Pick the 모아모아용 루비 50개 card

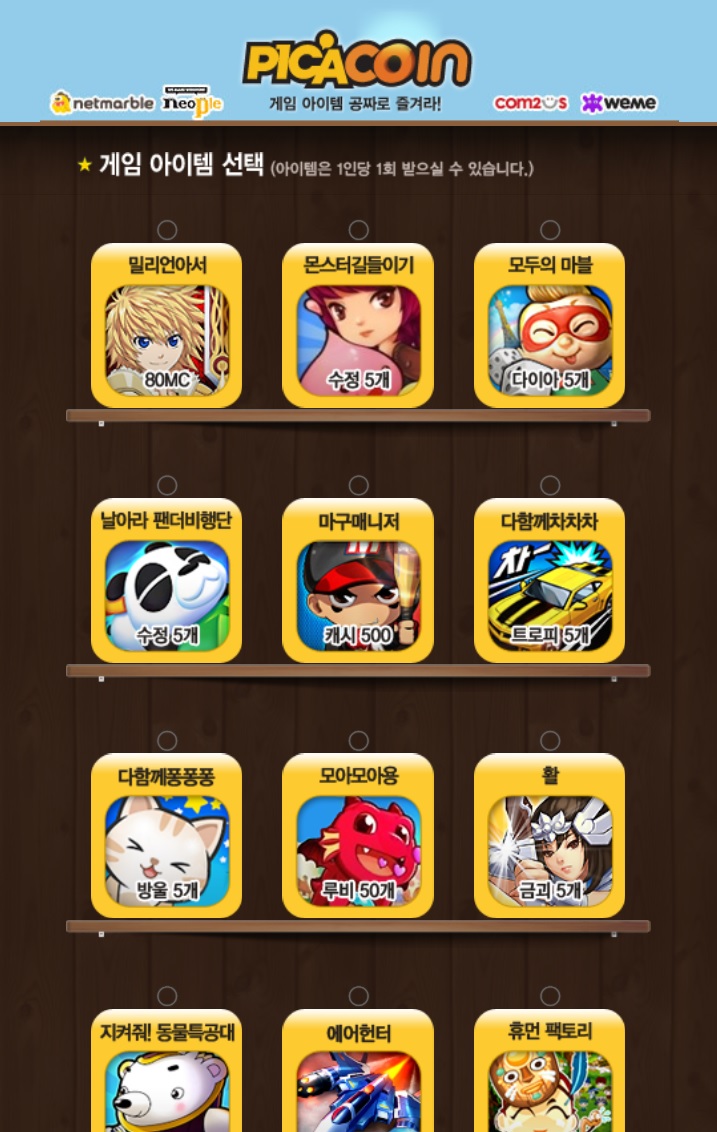[x=358, y=836]
